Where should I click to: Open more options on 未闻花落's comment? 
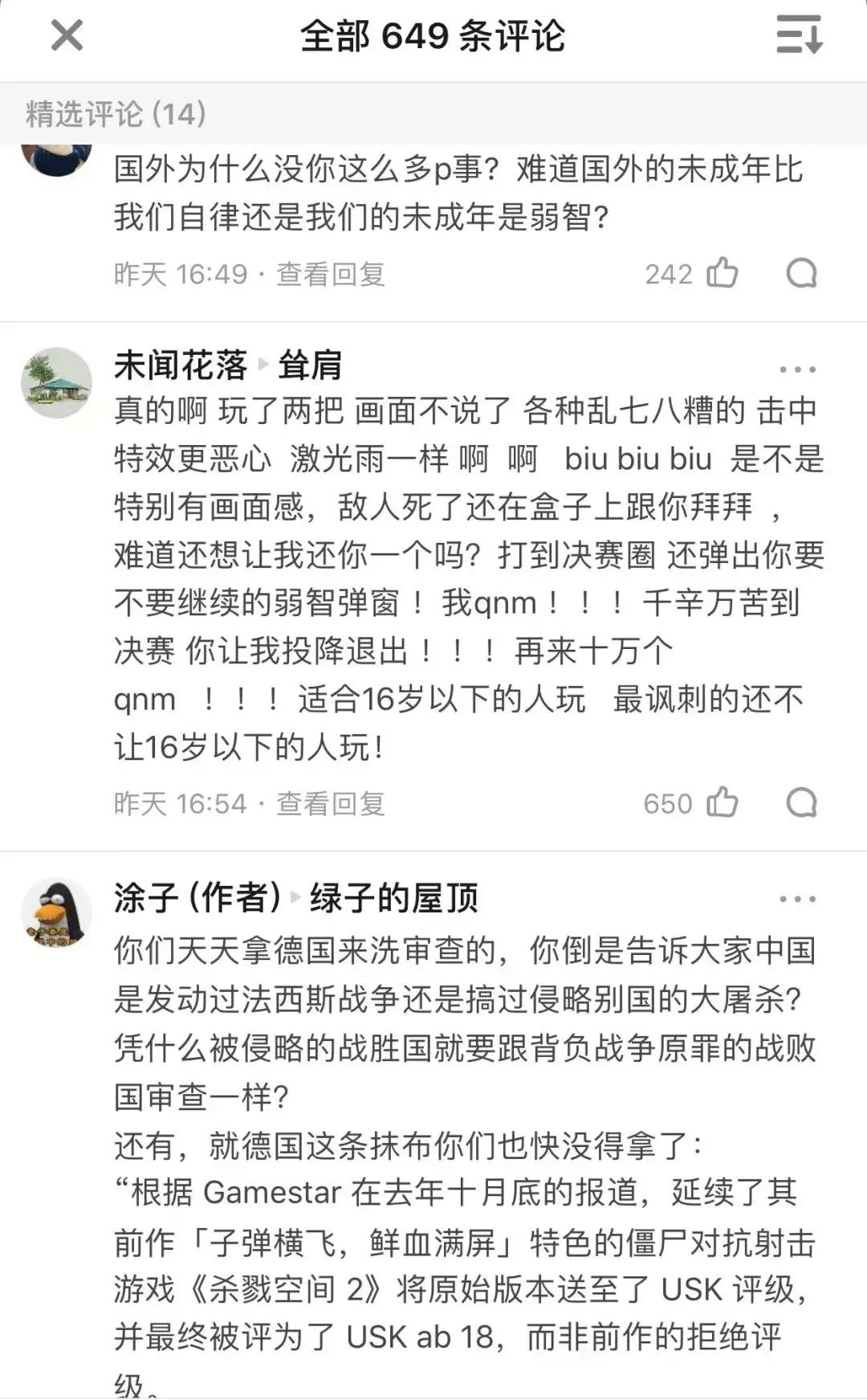(x=797, y=369)
